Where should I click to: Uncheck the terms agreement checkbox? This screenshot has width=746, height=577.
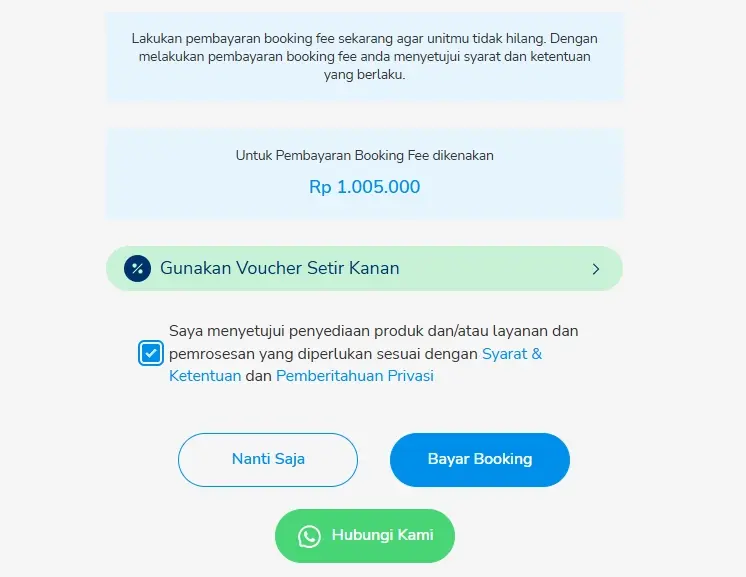coord(151,353)
